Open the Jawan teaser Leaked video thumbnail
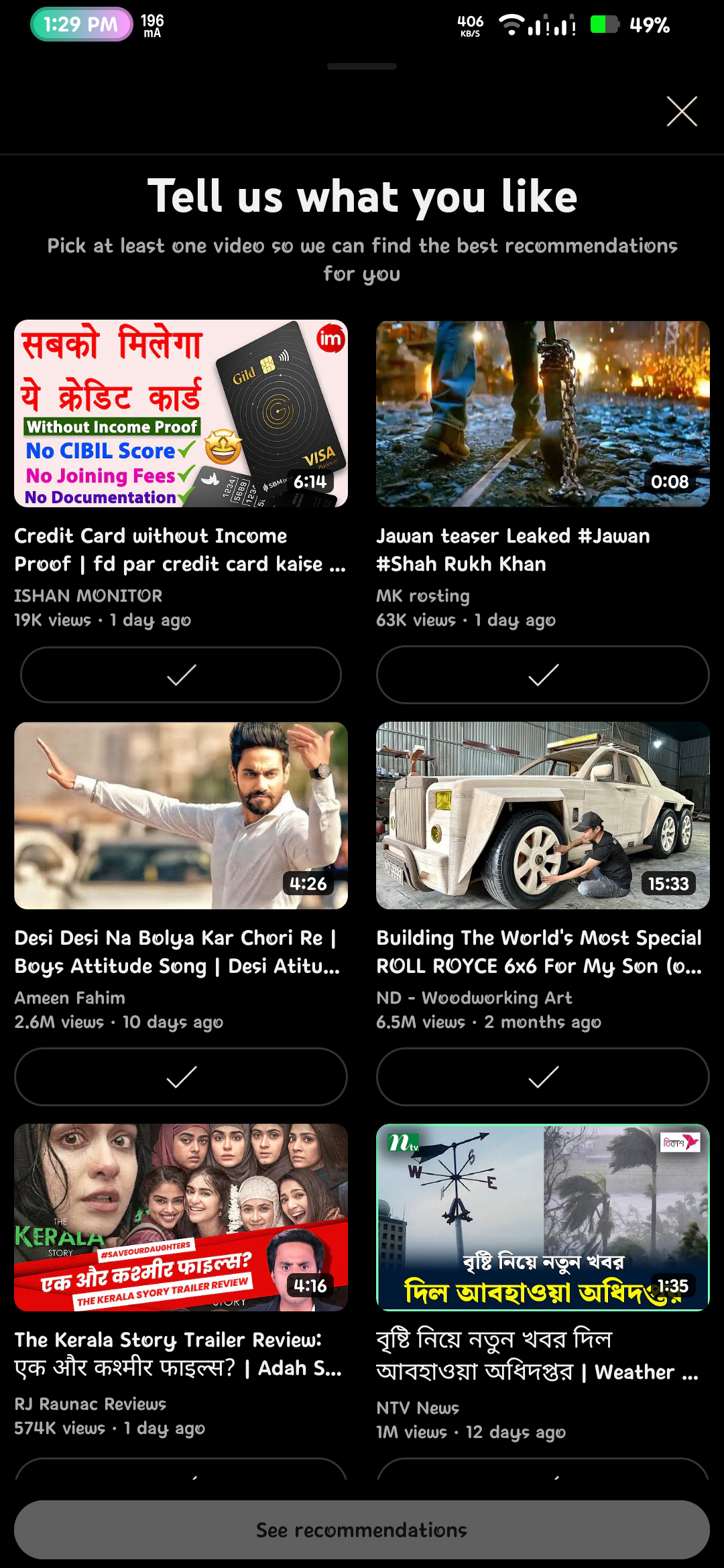Viewport: 724px width, 1568px height. click(542, 413)
